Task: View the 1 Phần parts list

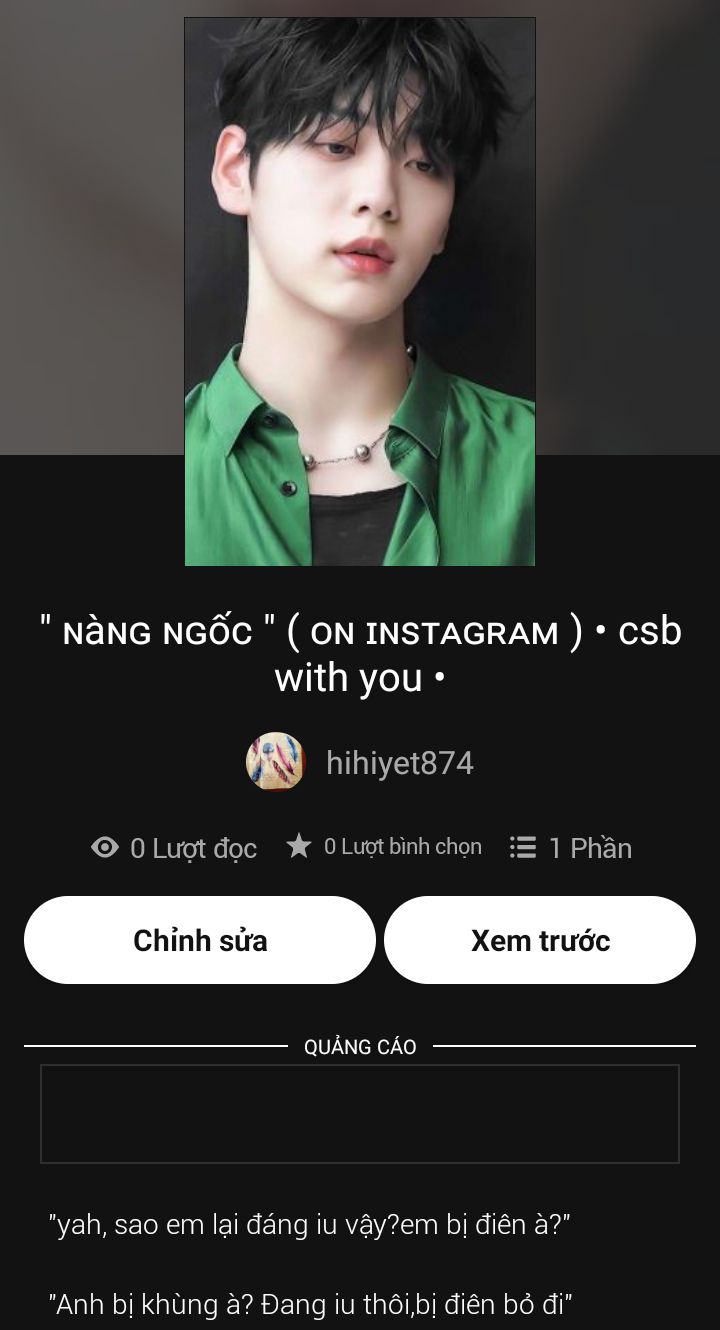Action: click(571, 848)
